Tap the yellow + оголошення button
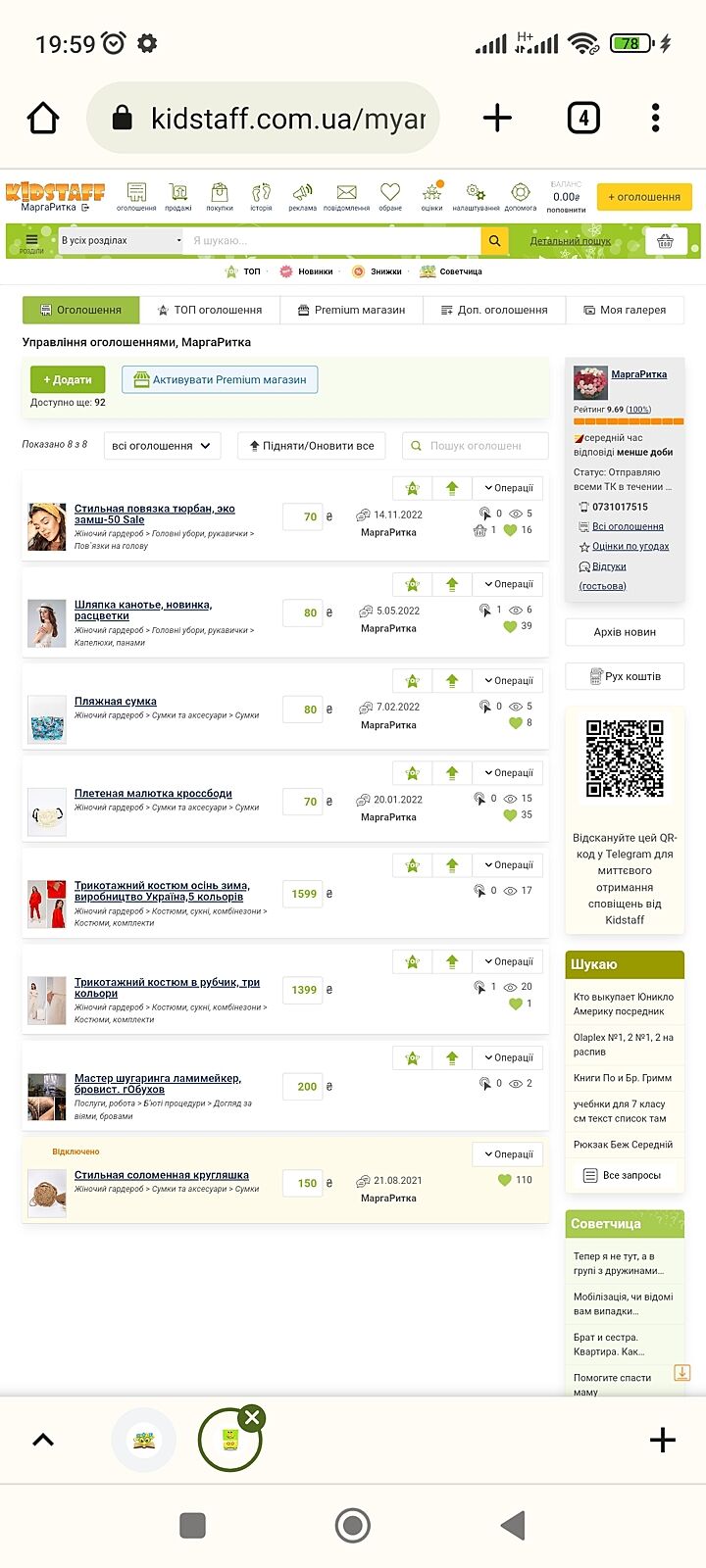This screenshot has height=1568, width=706. 644,197
